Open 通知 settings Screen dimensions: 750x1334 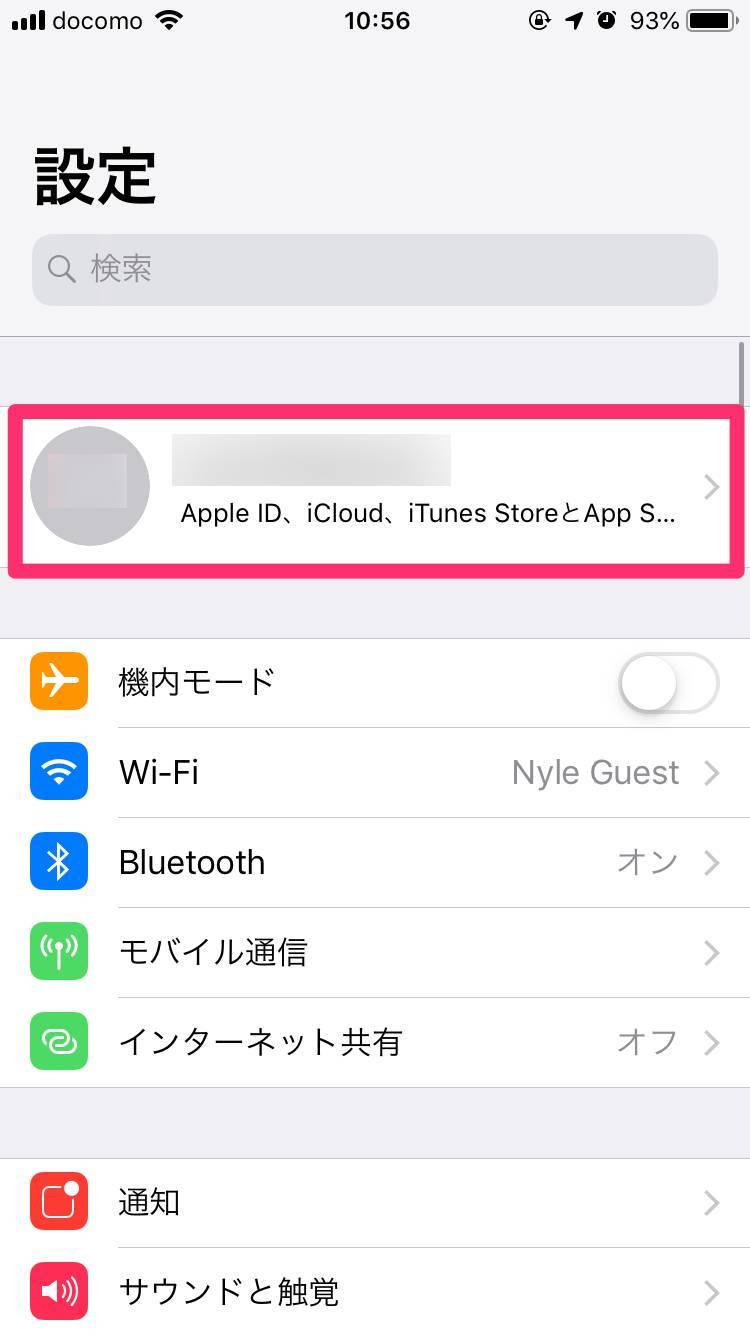click(375, 1203)
